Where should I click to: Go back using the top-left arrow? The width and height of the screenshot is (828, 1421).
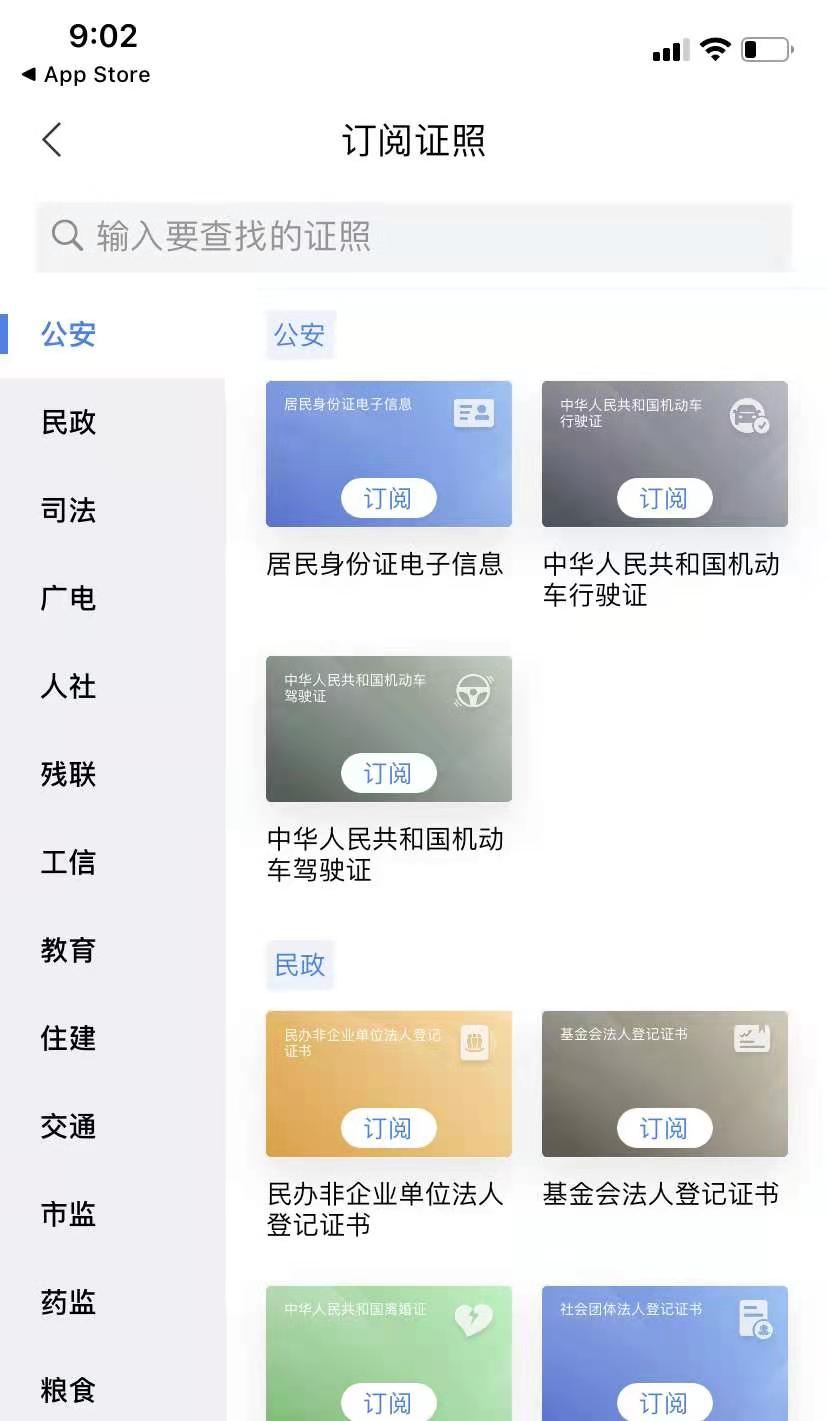click(52, 140)
